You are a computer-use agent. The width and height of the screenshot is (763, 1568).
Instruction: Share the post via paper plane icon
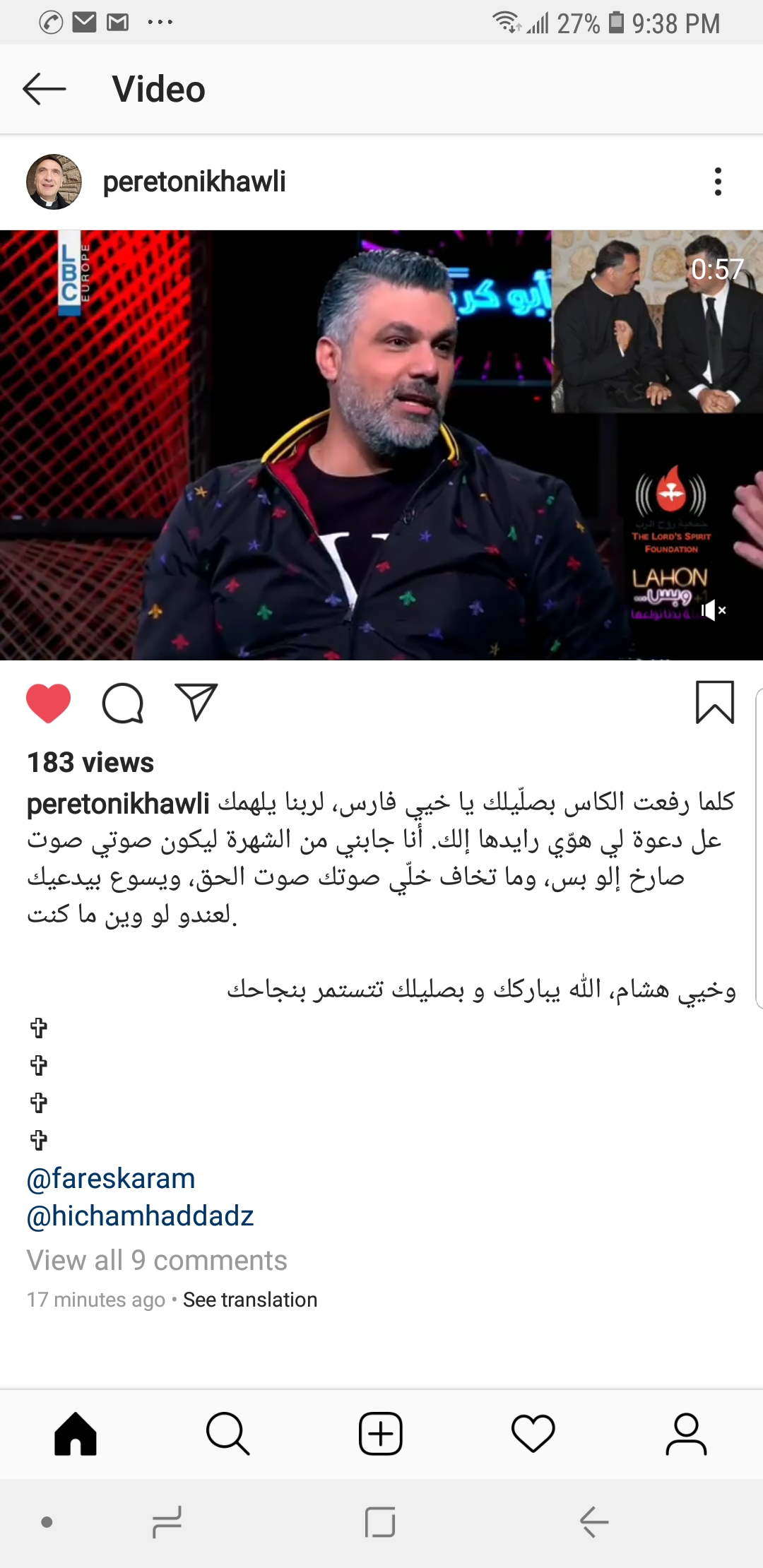pyautogui.click(x=196, y=702)
